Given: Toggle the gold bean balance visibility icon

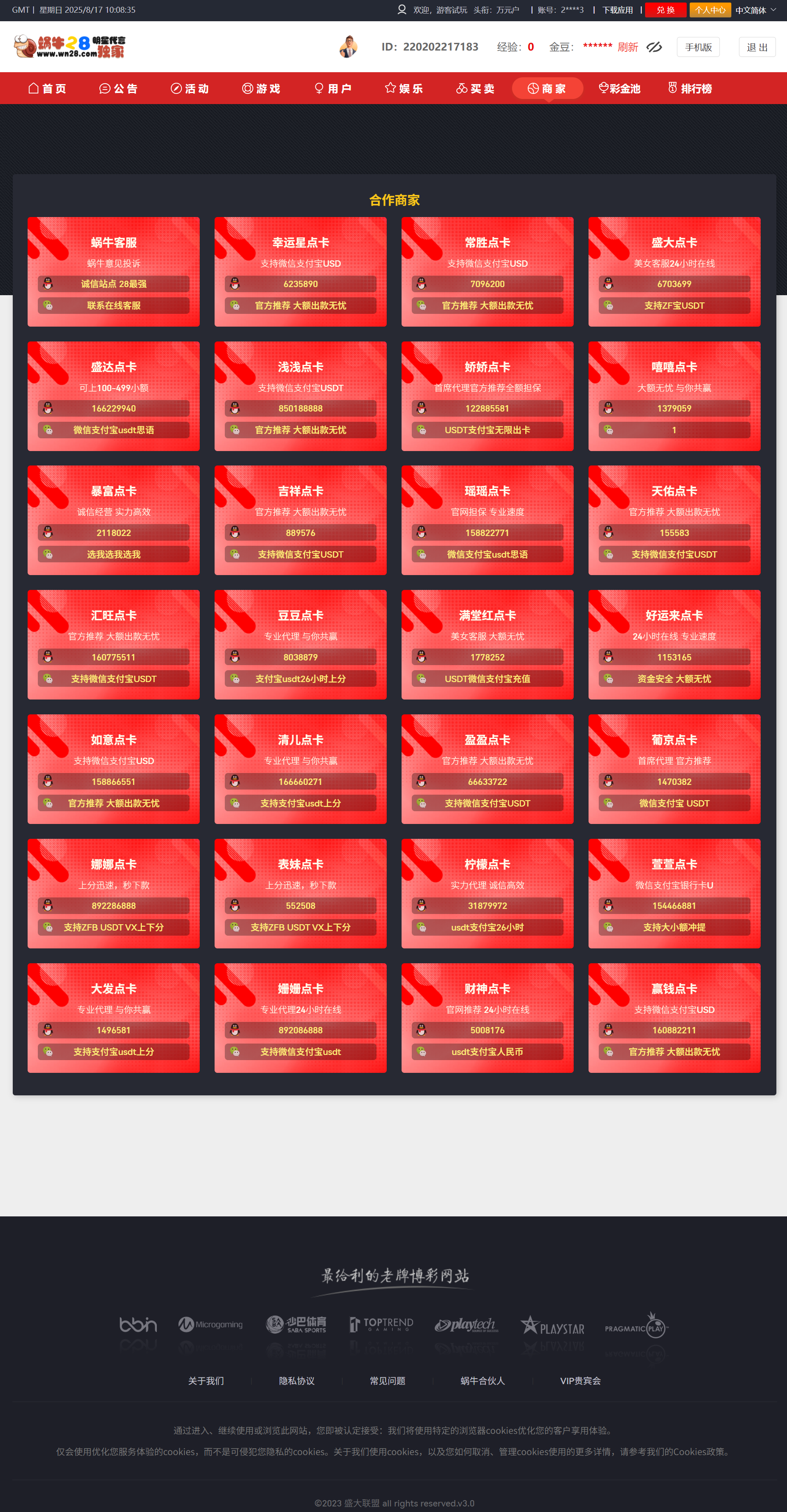Looking at the screenshot, I should click(654, 47).
